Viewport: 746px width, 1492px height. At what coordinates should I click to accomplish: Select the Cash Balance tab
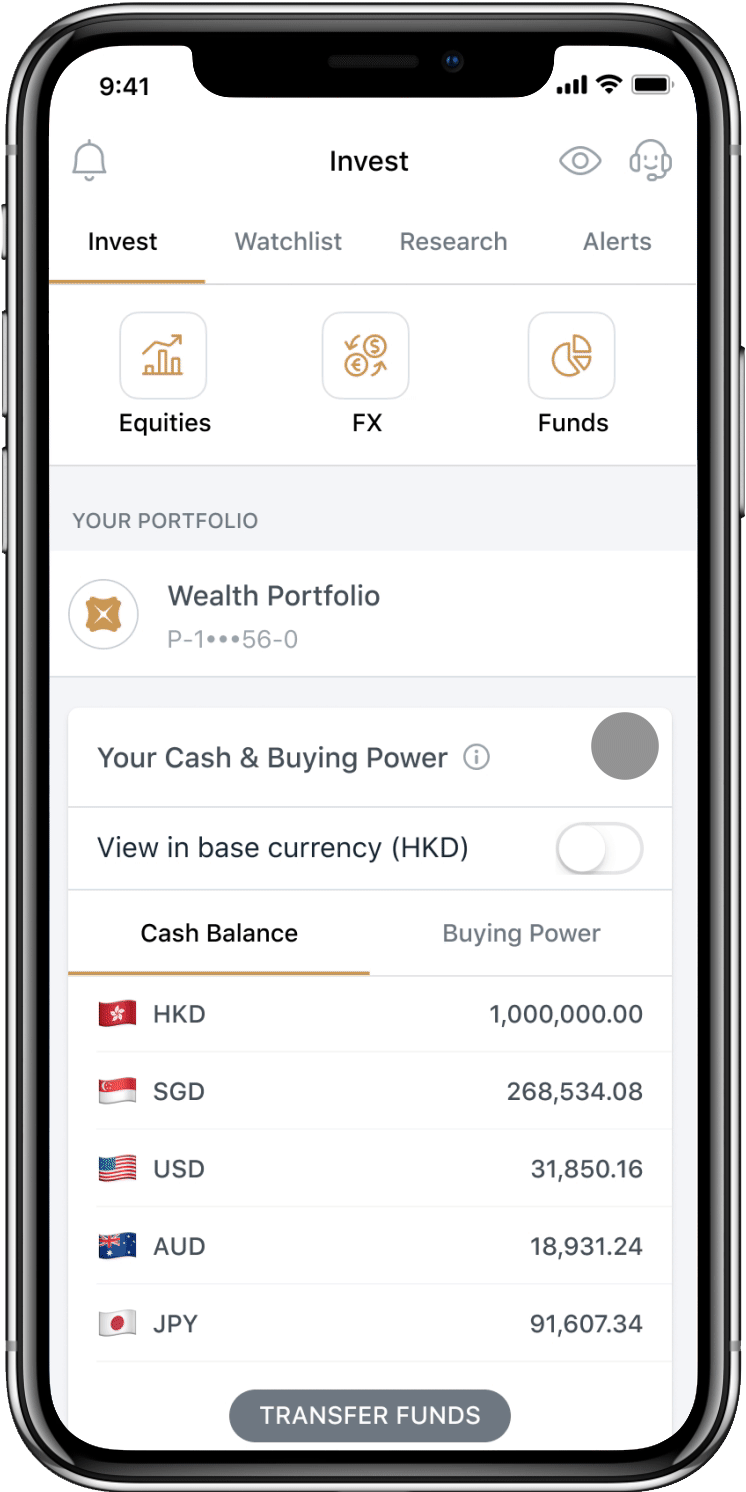click(219, 934)
